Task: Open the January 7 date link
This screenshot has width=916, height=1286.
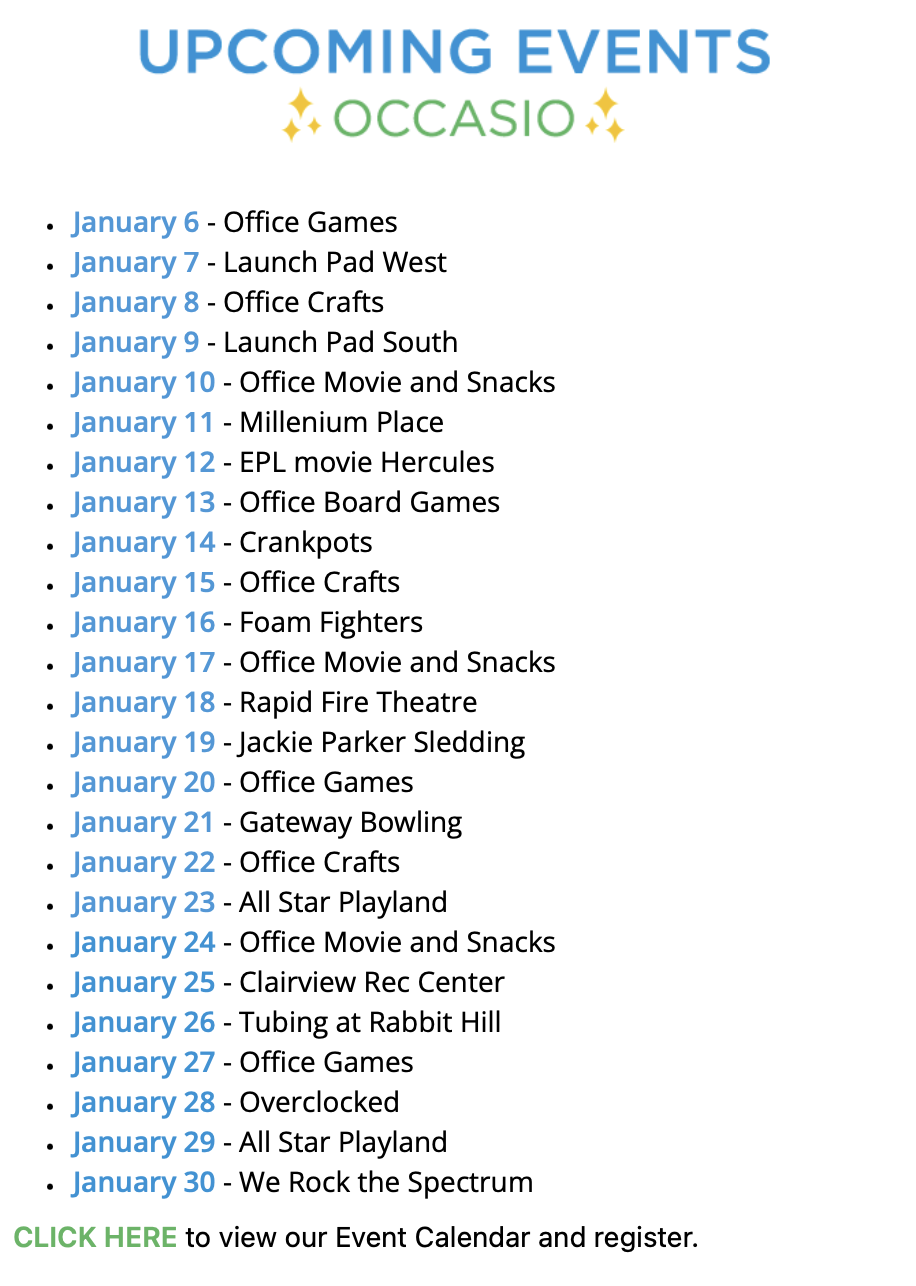Action: click(x=135, y=262)
